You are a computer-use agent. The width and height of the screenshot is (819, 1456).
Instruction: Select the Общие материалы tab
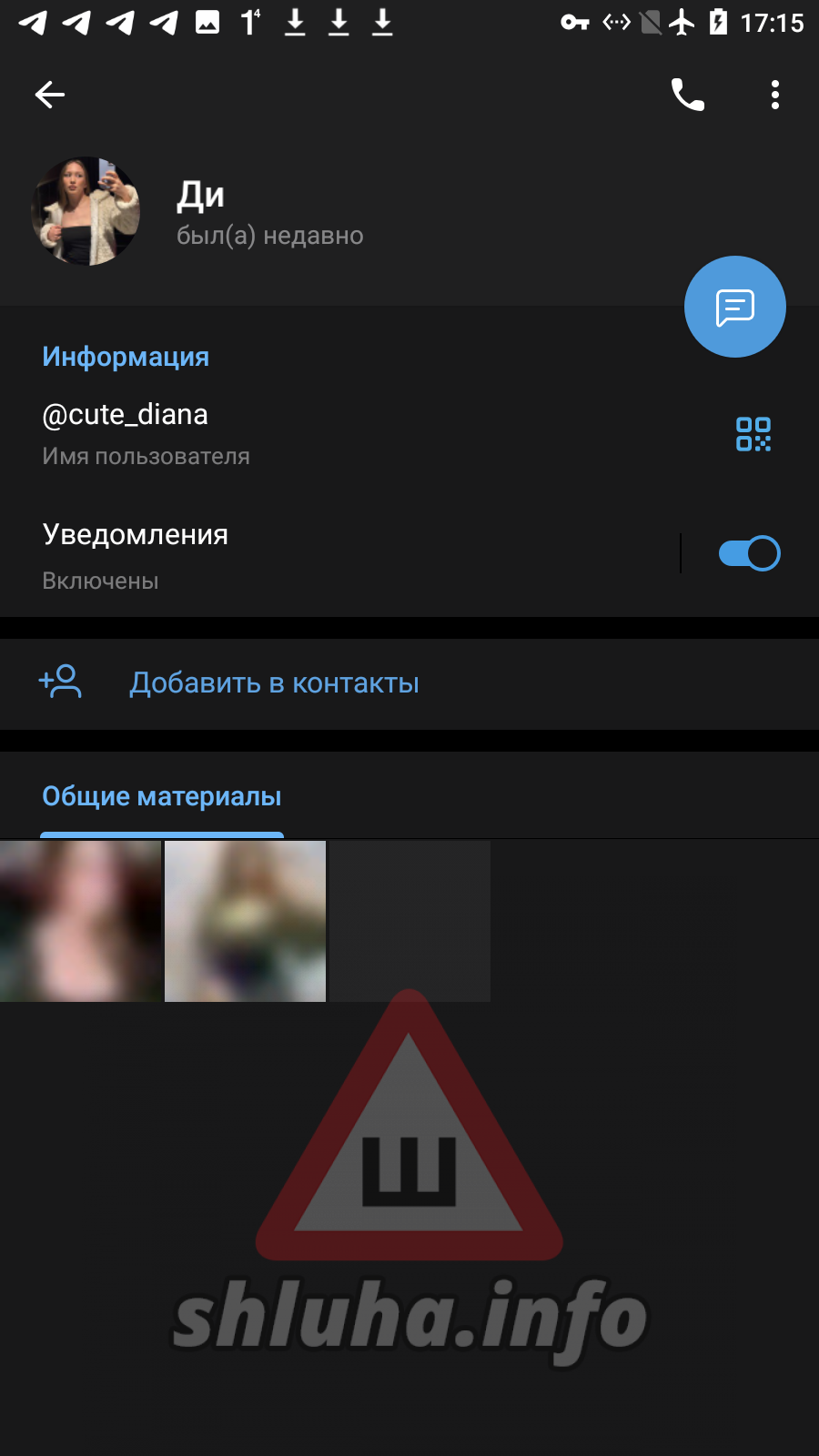pyautogui.click(x=162, y=797)
